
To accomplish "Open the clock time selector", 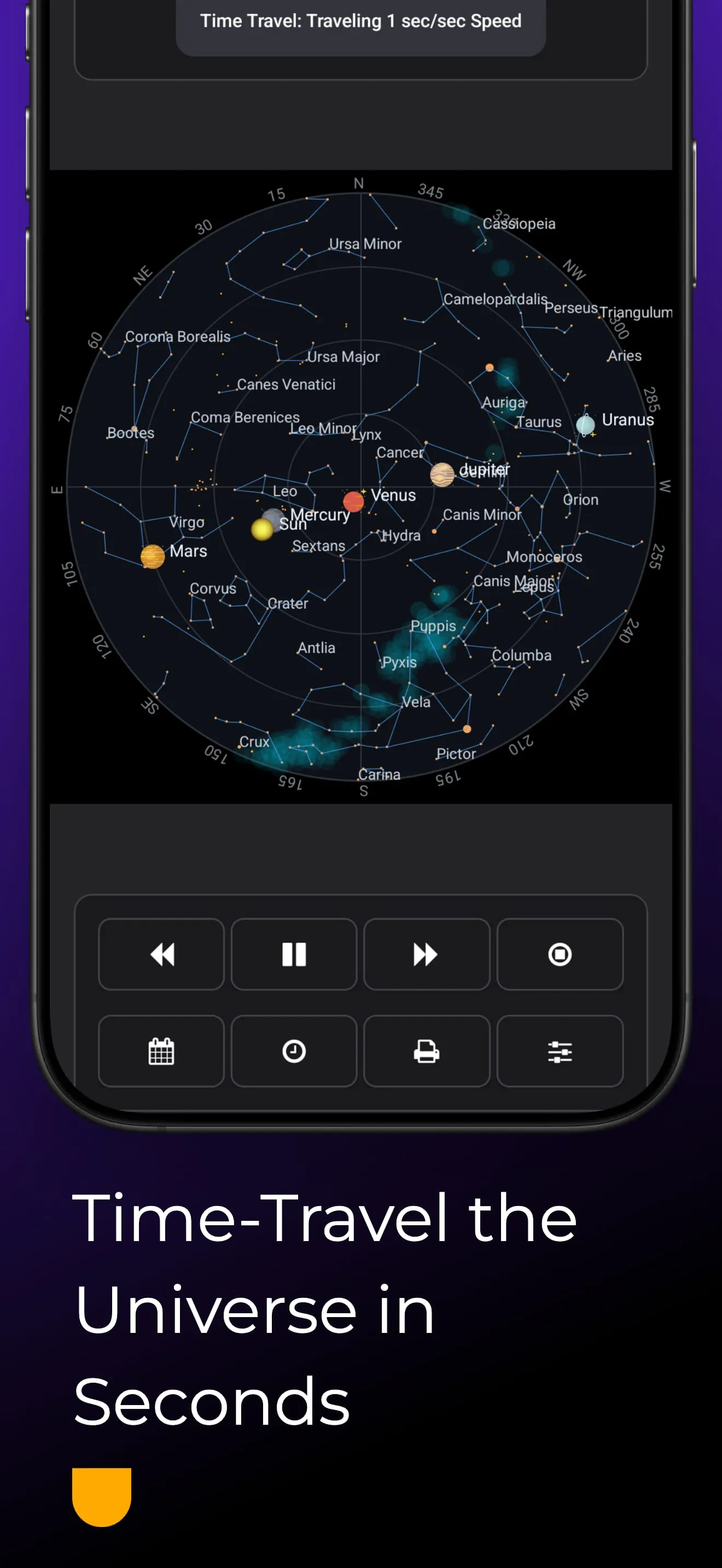I will [x=294, y=1052].
